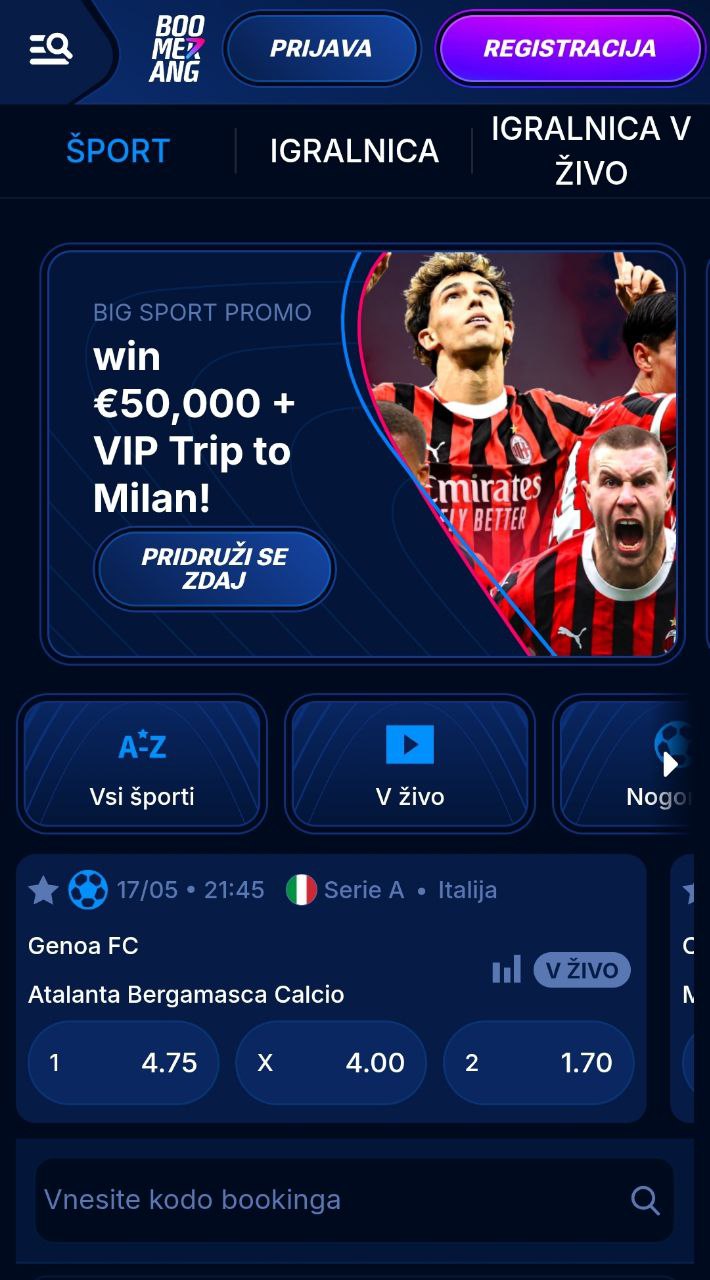This screenshot has height=1280, width=710.
Task: Open the Registracija sign-up button
Action: (570, 48)
